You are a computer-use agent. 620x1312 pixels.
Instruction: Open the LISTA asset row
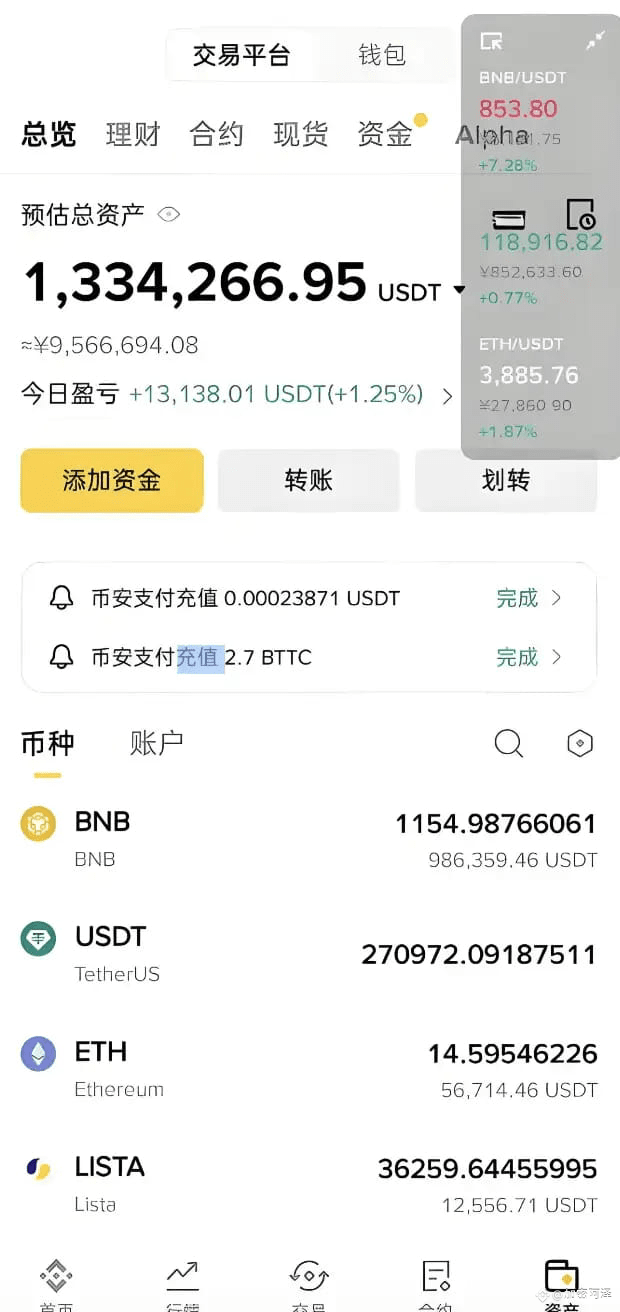tap(309, 1184)
